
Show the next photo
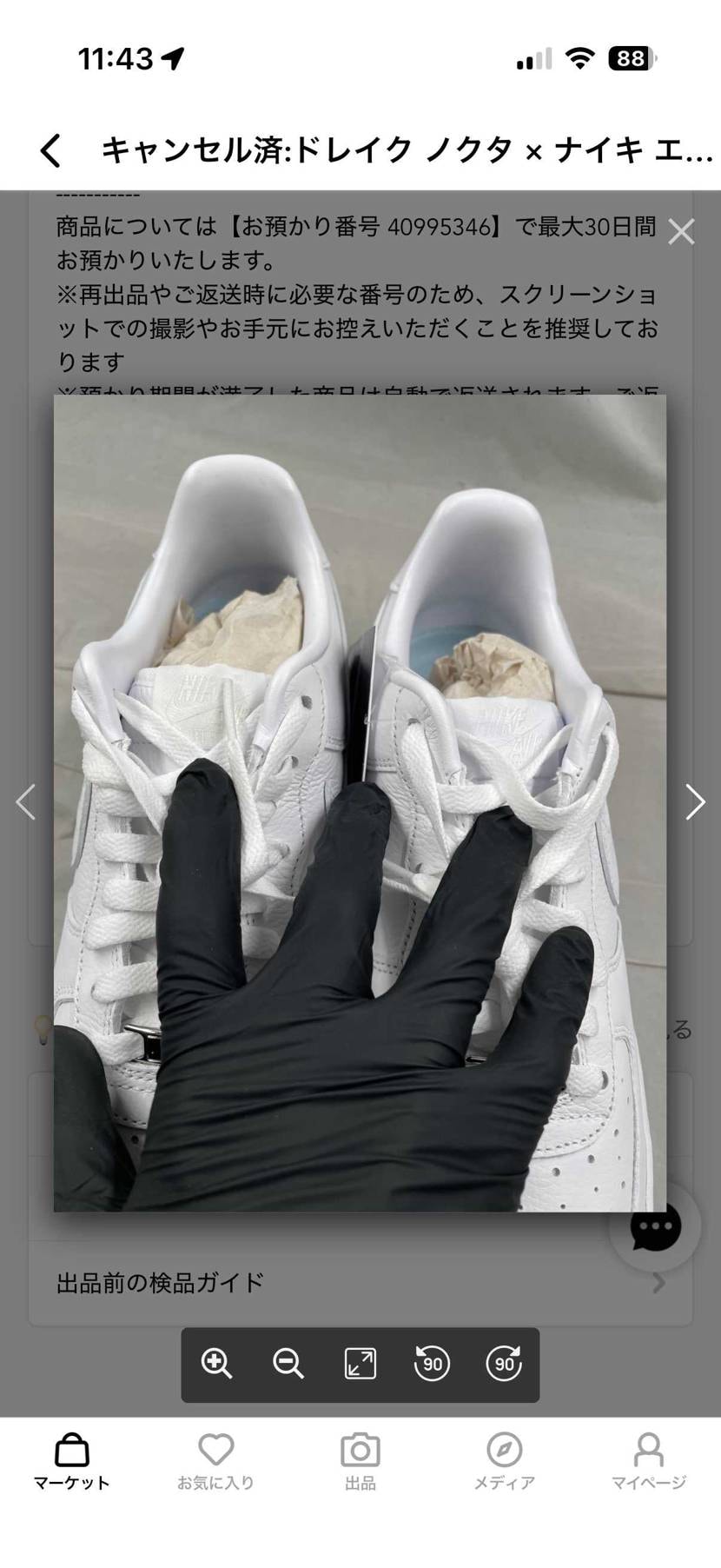tap(694, 801)
